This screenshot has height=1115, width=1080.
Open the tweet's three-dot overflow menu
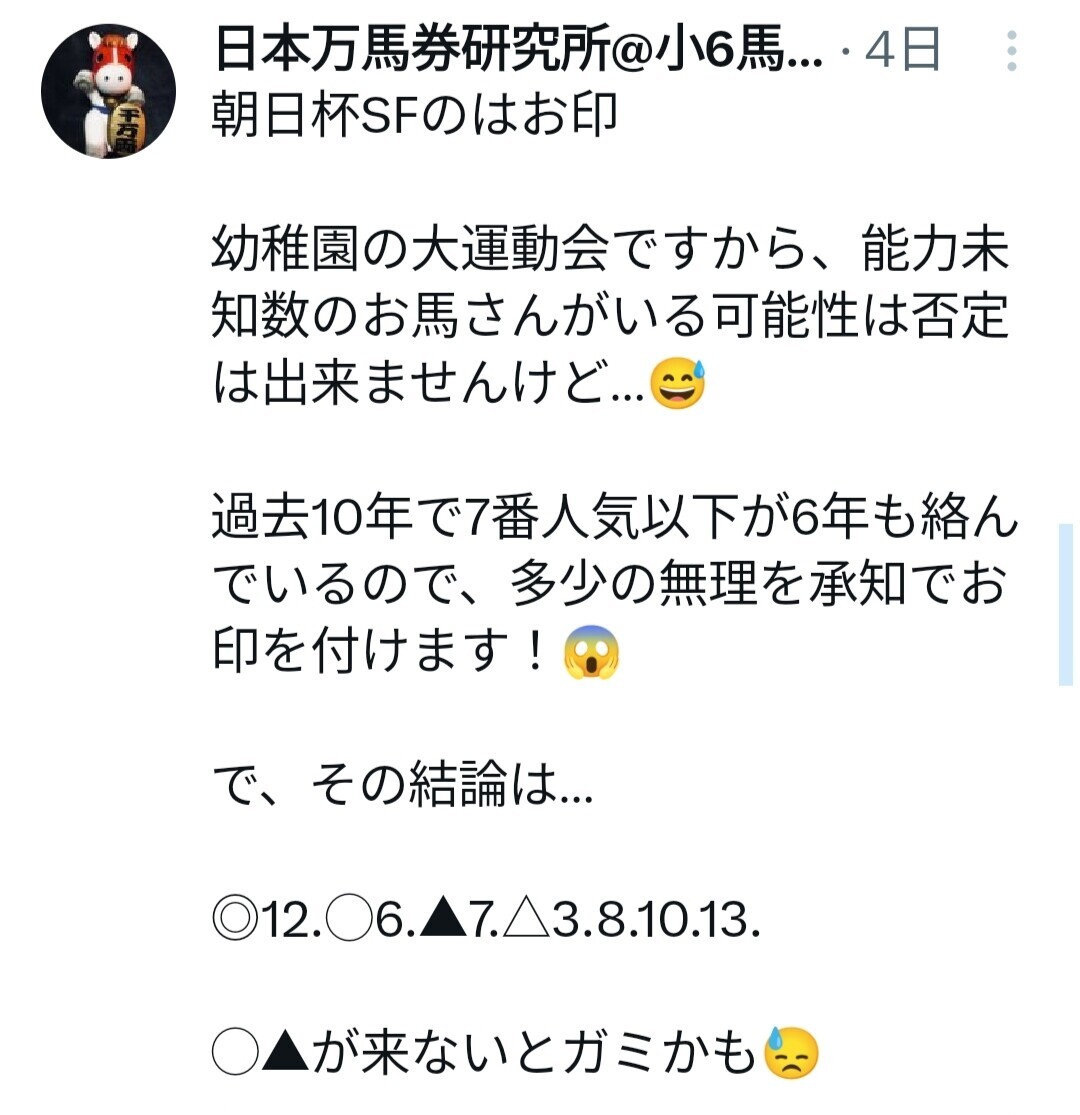tap(1011, 51)
